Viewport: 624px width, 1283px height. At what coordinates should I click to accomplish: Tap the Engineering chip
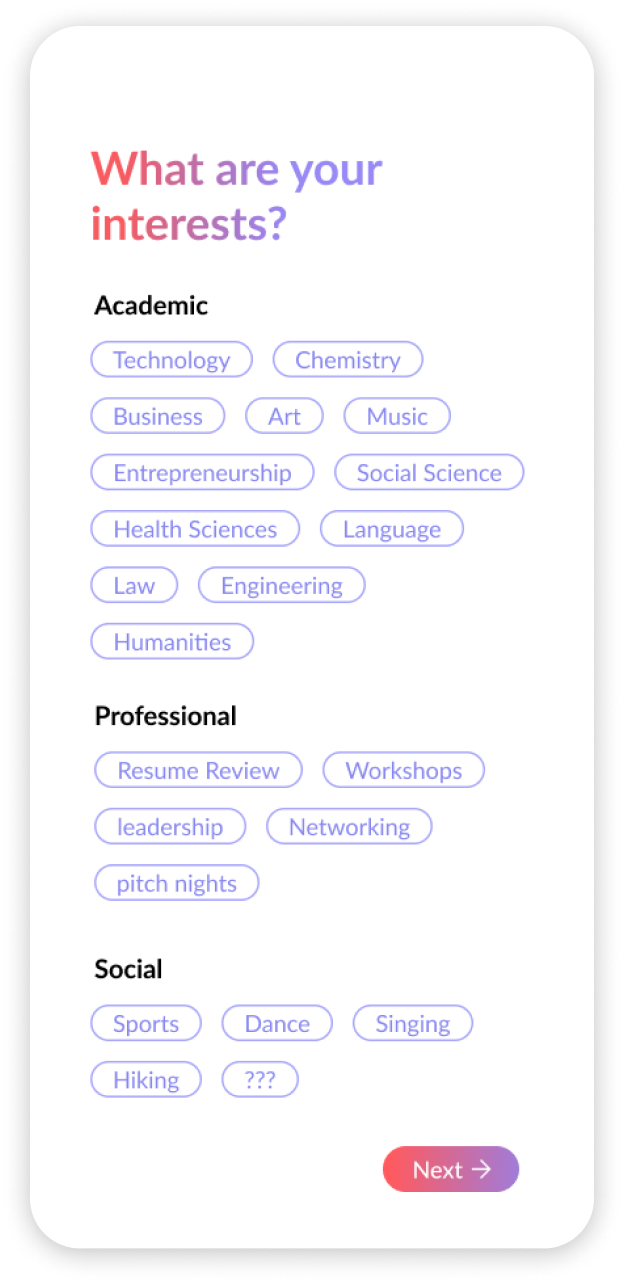coord(282,585)
